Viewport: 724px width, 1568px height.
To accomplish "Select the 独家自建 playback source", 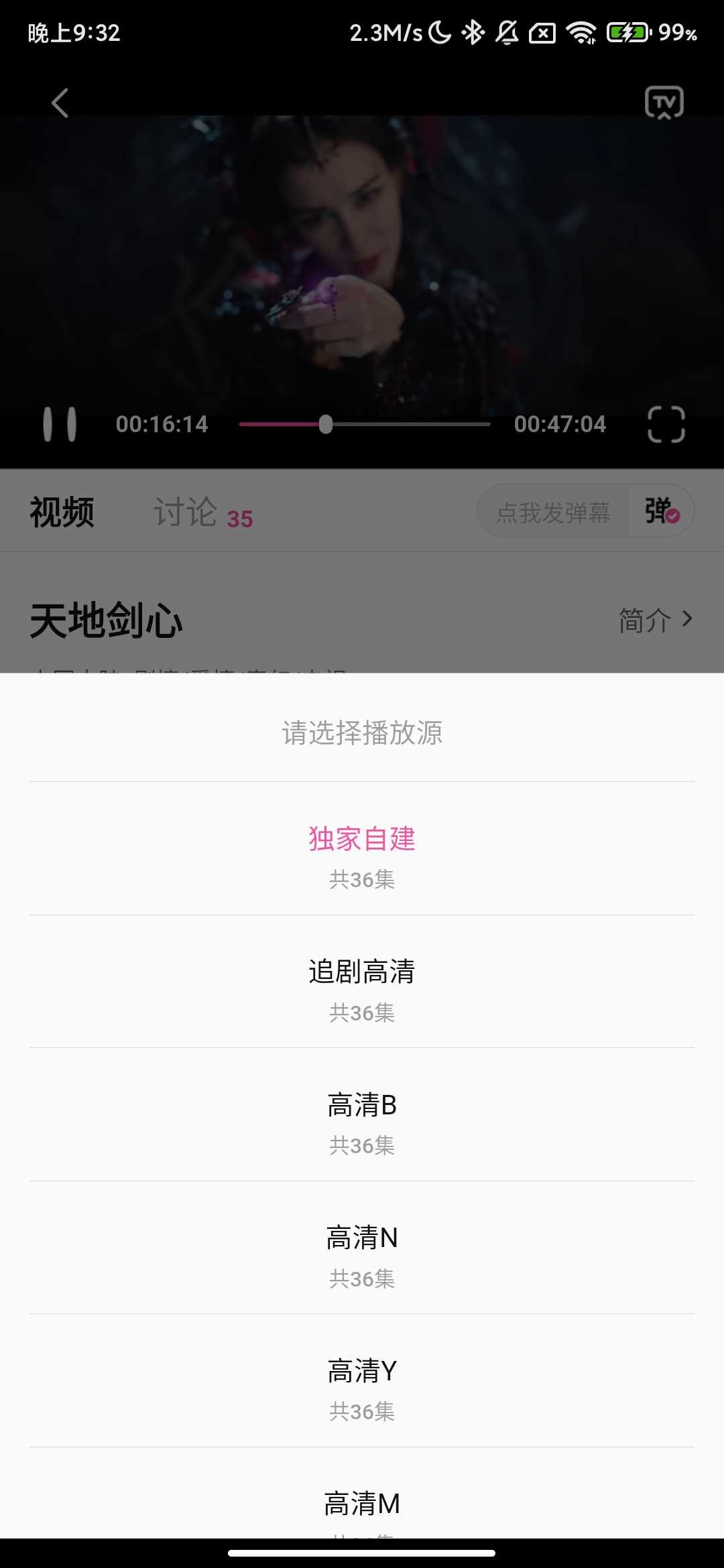I will (x=362, y=850).
